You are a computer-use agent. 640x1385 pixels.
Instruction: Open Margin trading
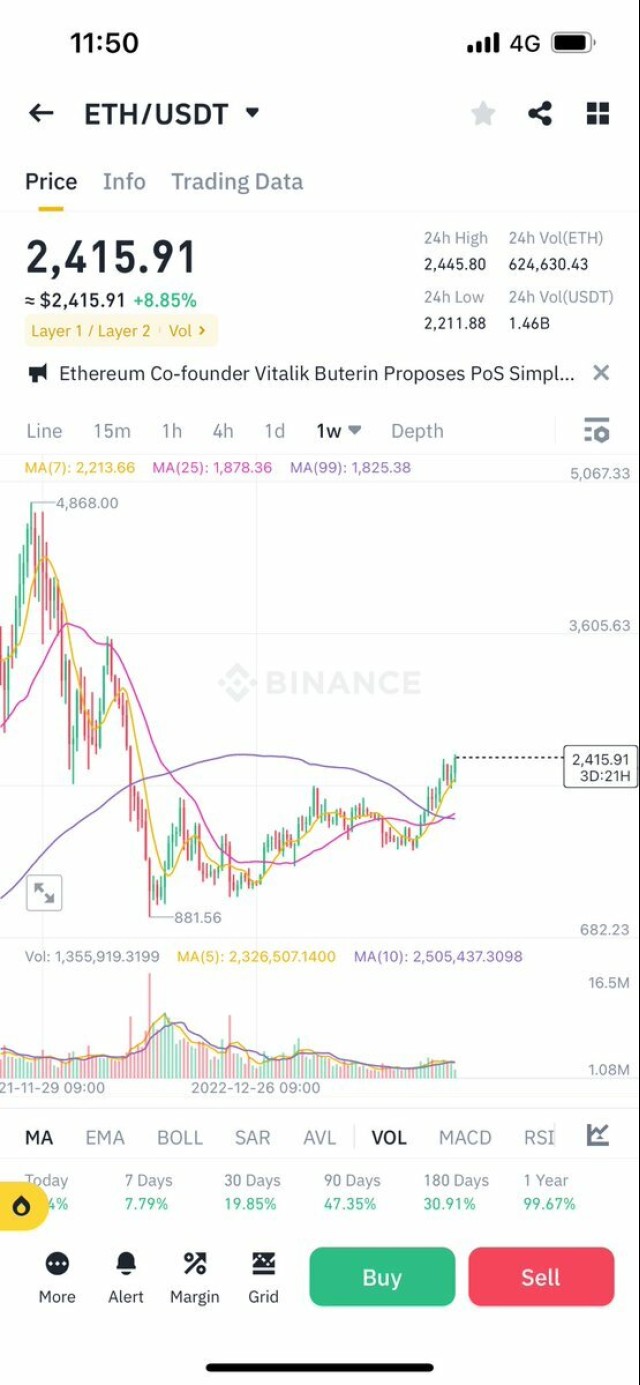click(x=194, y=1276)
